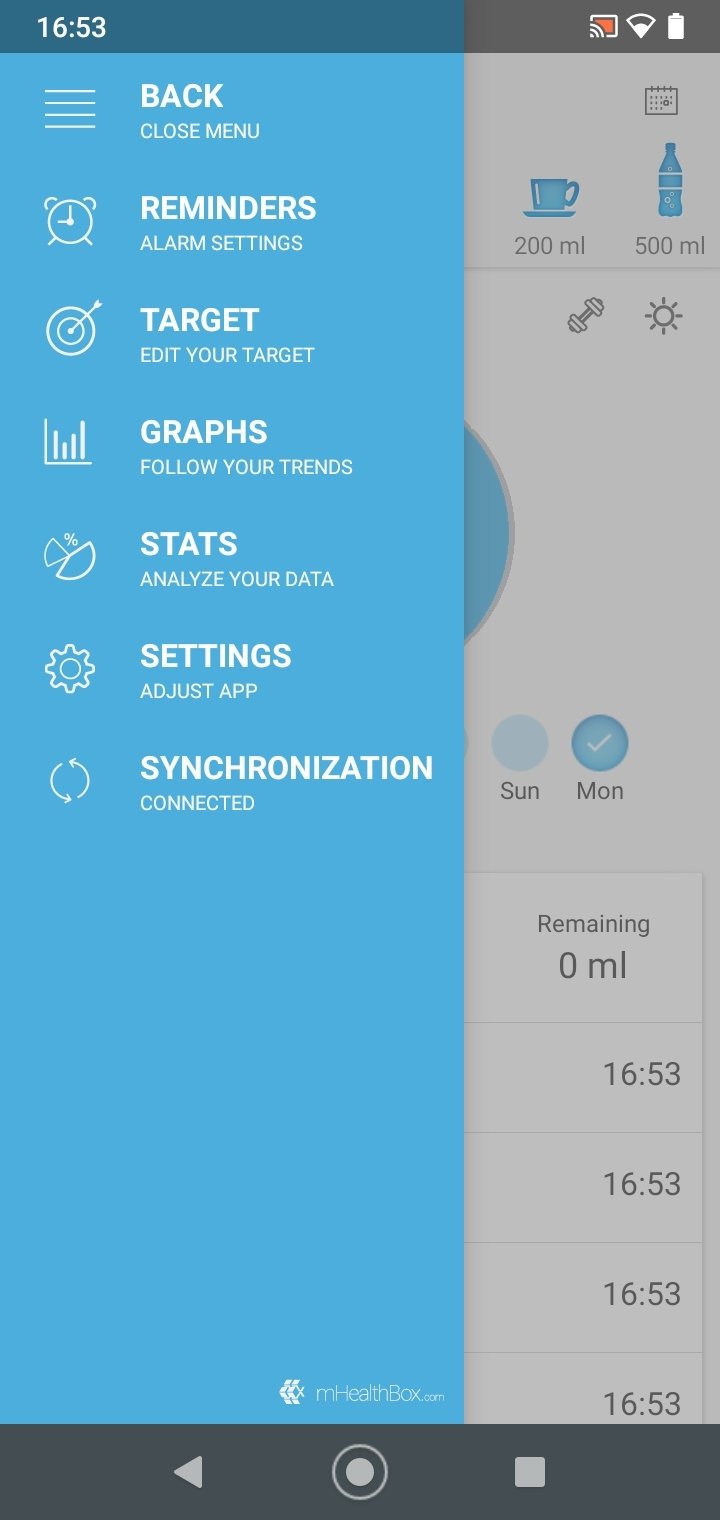The image size is (720, 1520).
Task: Open Target to edit your target
Action: coord(232,334)
